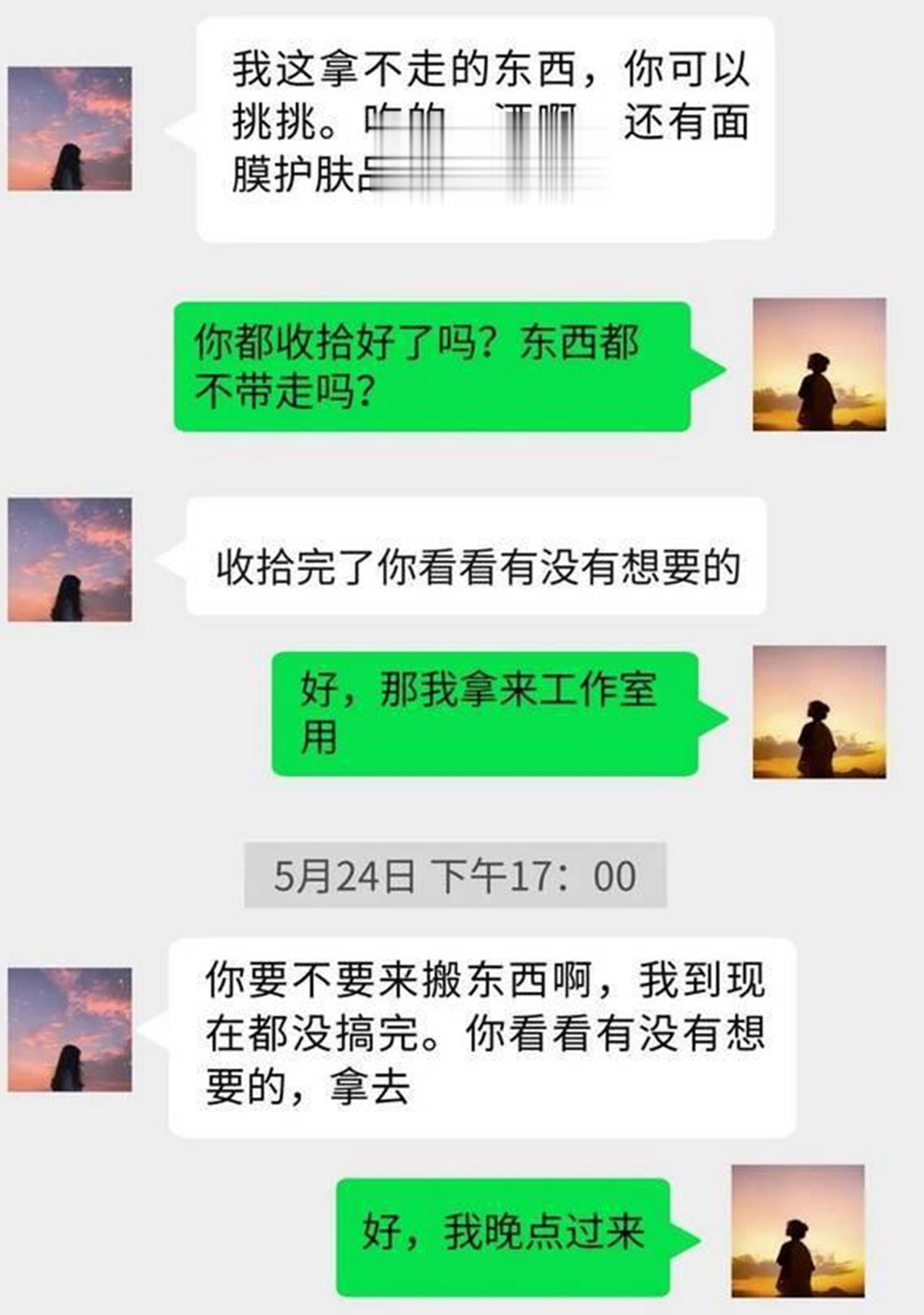Open avatar beside "你要不要来搬东西啊" message
Viewport: 924px width, 1315px height.
(70, 1029)
